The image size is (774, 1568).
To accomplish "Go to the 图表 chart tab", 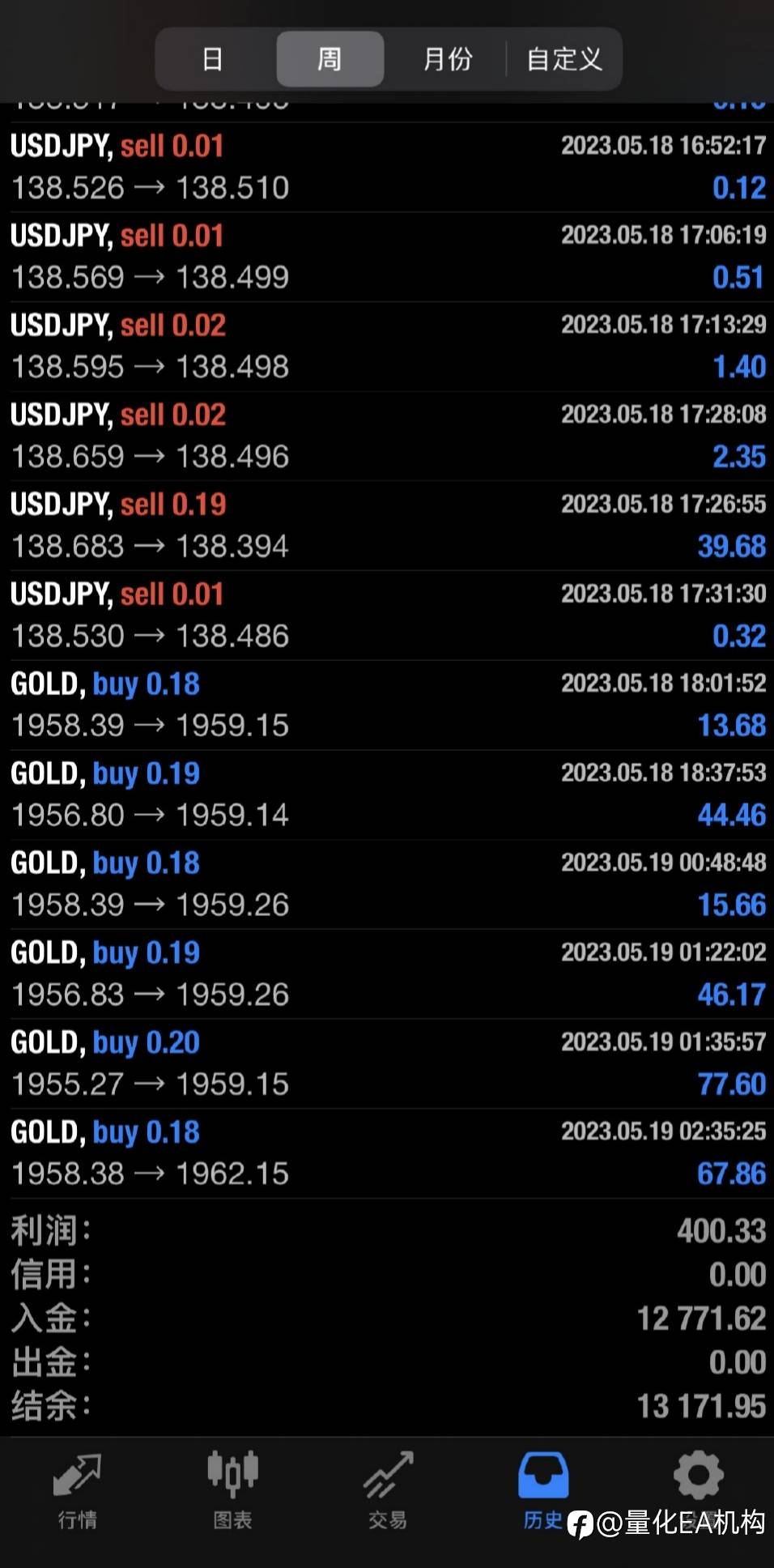I will point(232,1490).
